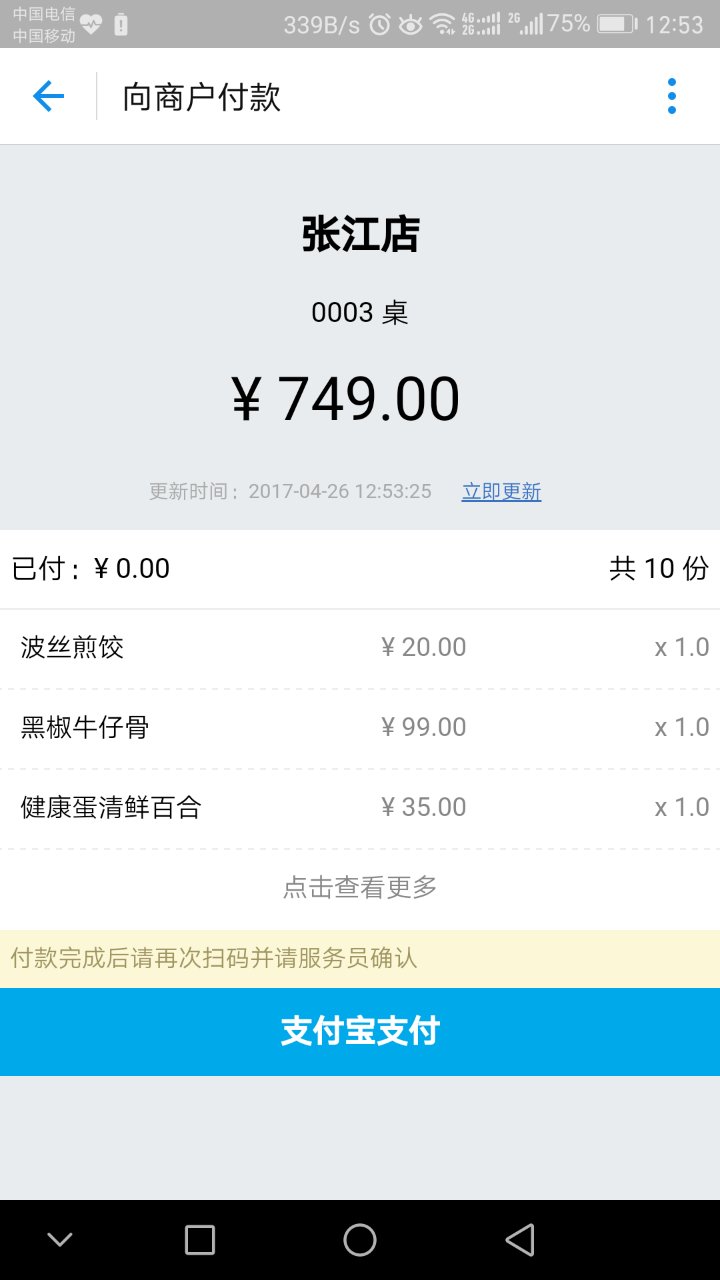This screenshot has height=1280, width=720.
Task: Expand the list via 点击查看更多
Action: pyautogui.click(x=360, y=887)
